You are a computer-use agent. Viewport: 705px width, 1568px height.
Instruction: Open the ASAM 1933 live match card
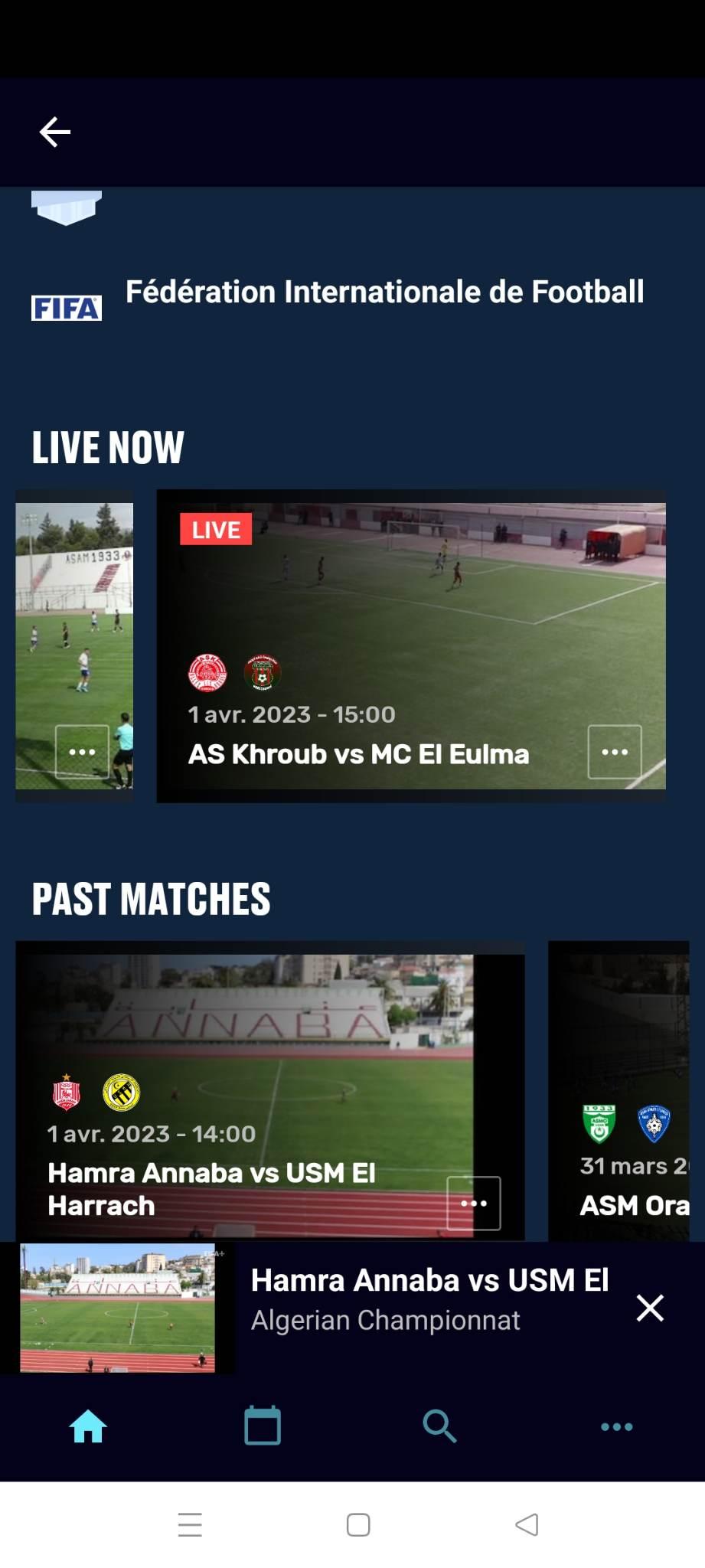pyautogui.click(x=73, y=612)
